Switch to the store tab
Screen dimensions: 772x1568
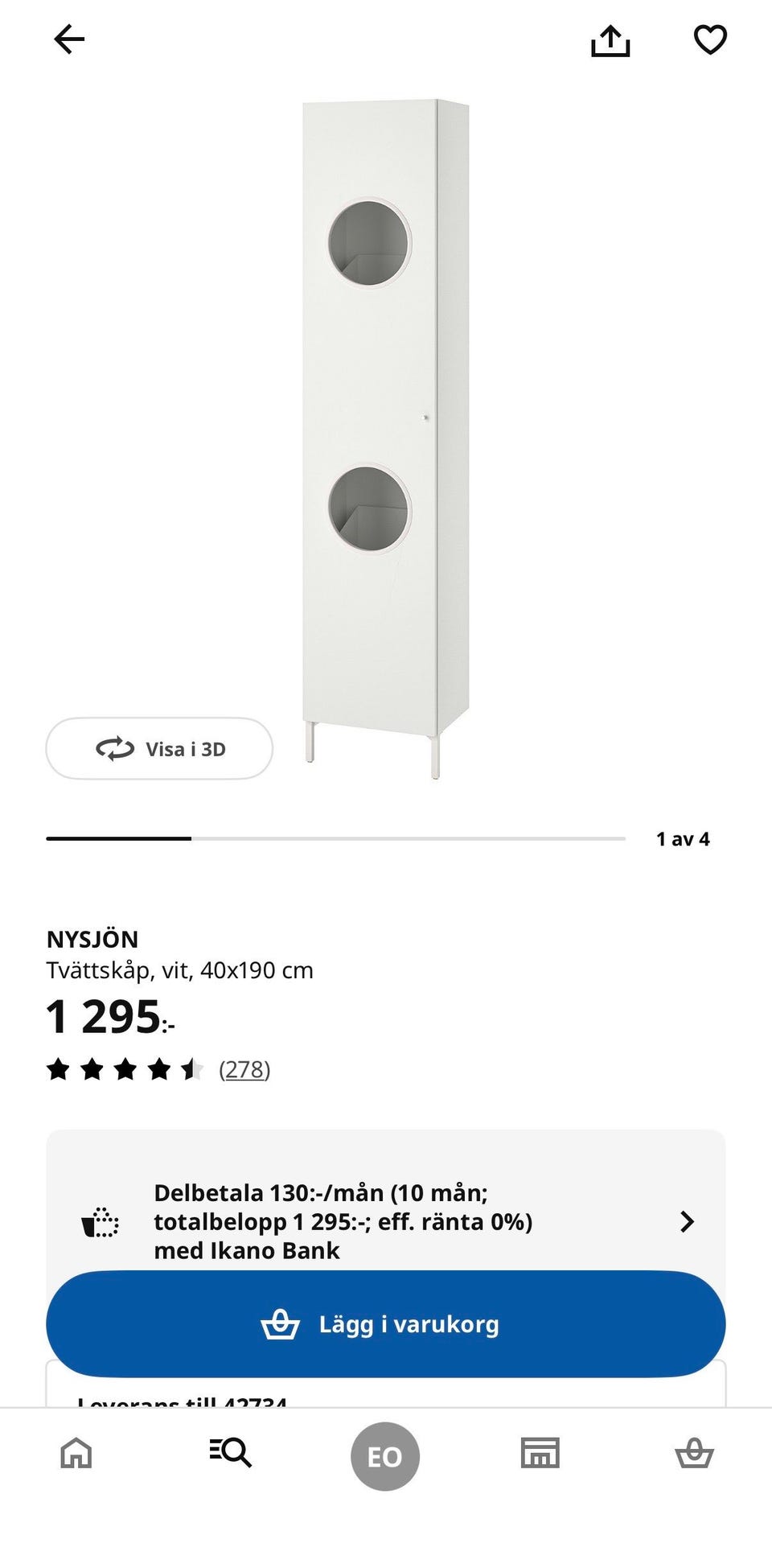click(540, 1453)
